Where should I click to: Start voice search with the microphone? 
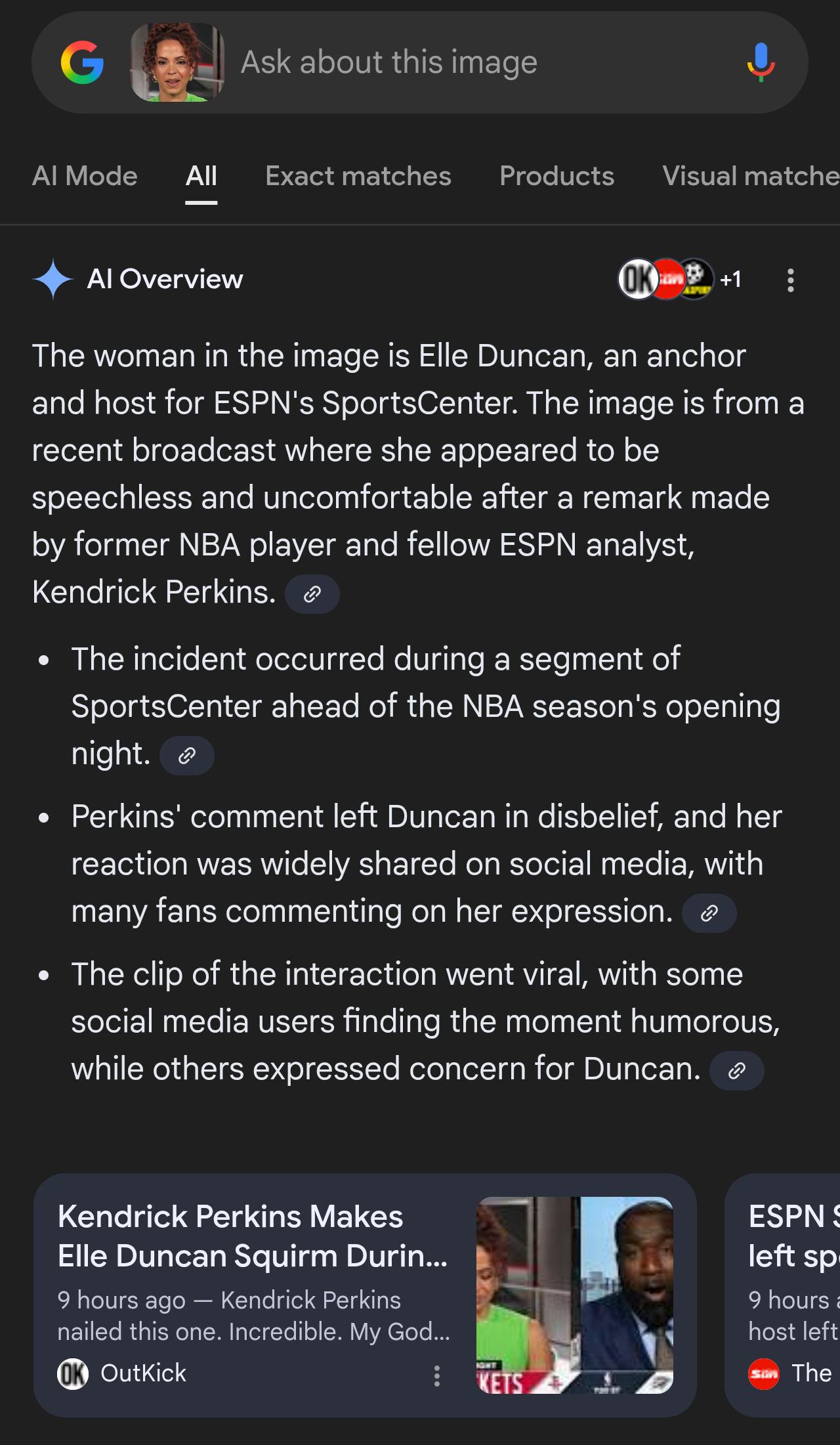click(x=761, y=62)
